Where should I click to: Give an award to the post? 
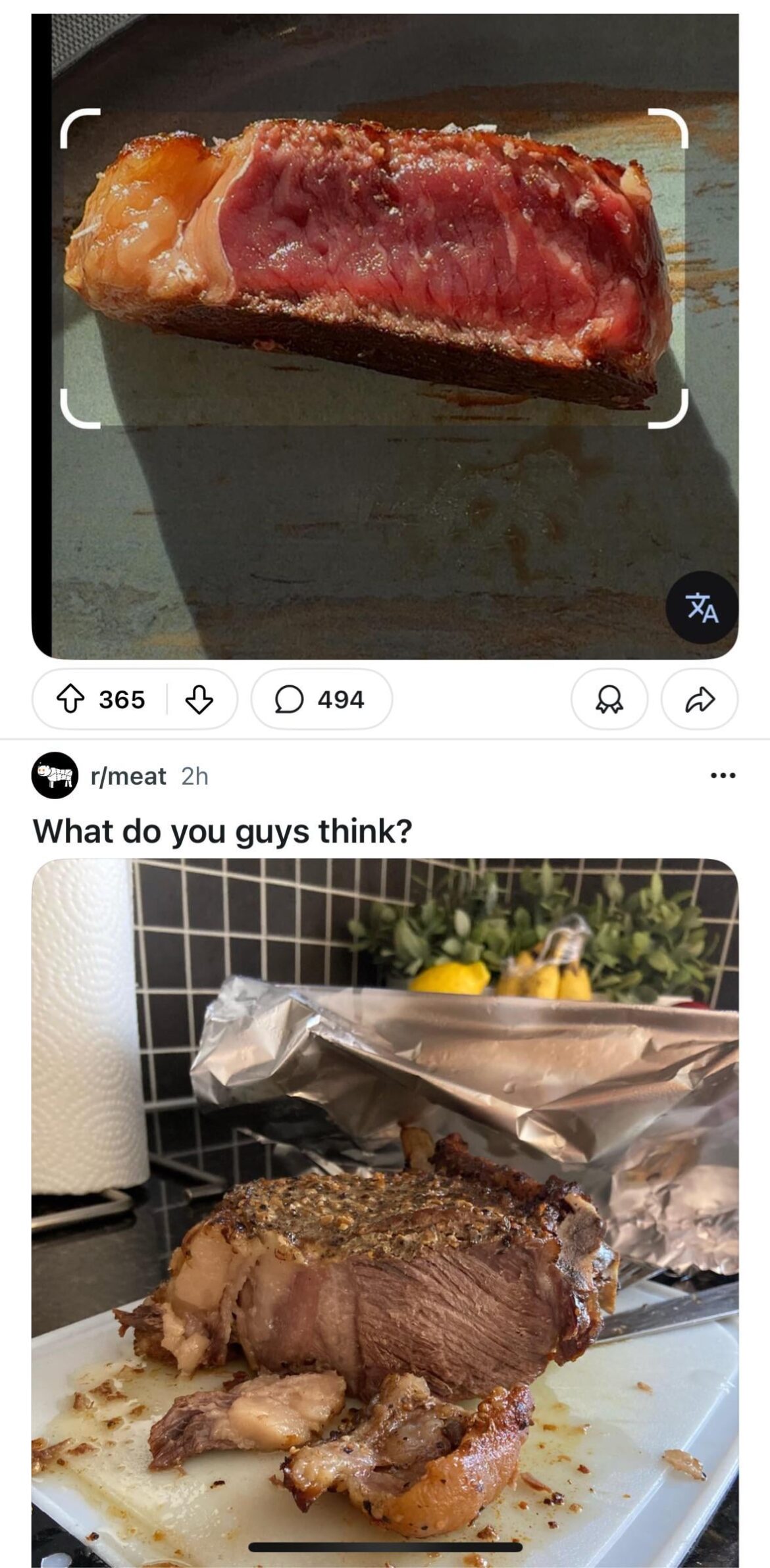(x=609, y=700)
